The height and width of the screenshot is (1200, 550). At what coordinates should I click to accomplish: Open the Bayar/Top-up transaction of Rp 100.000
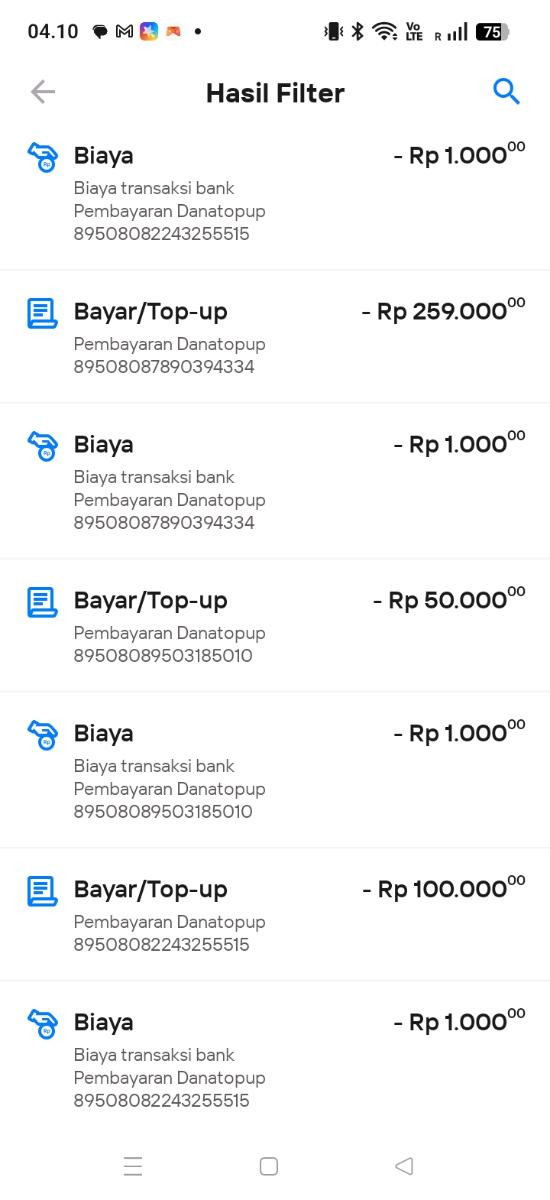275,915
